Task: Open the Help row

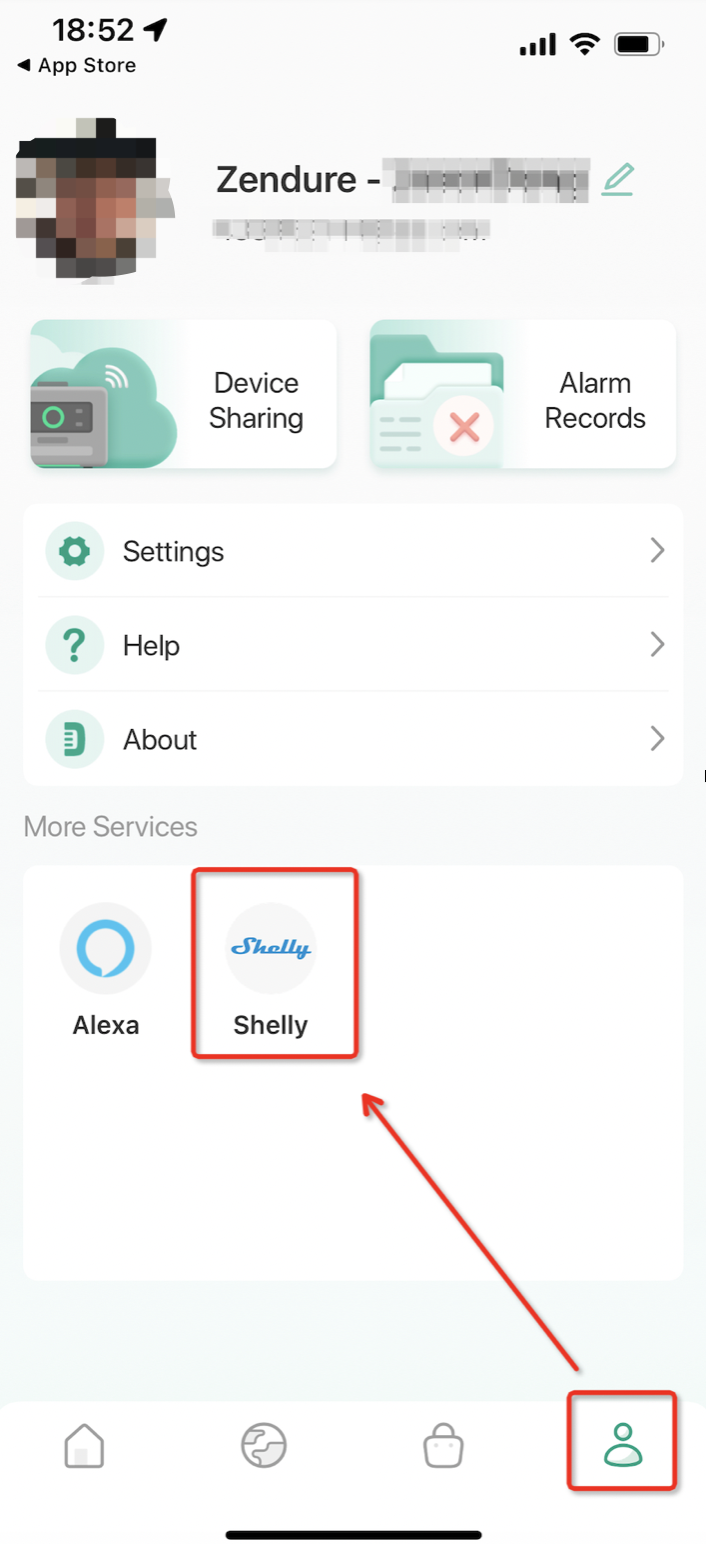Action: click(353, 645)
